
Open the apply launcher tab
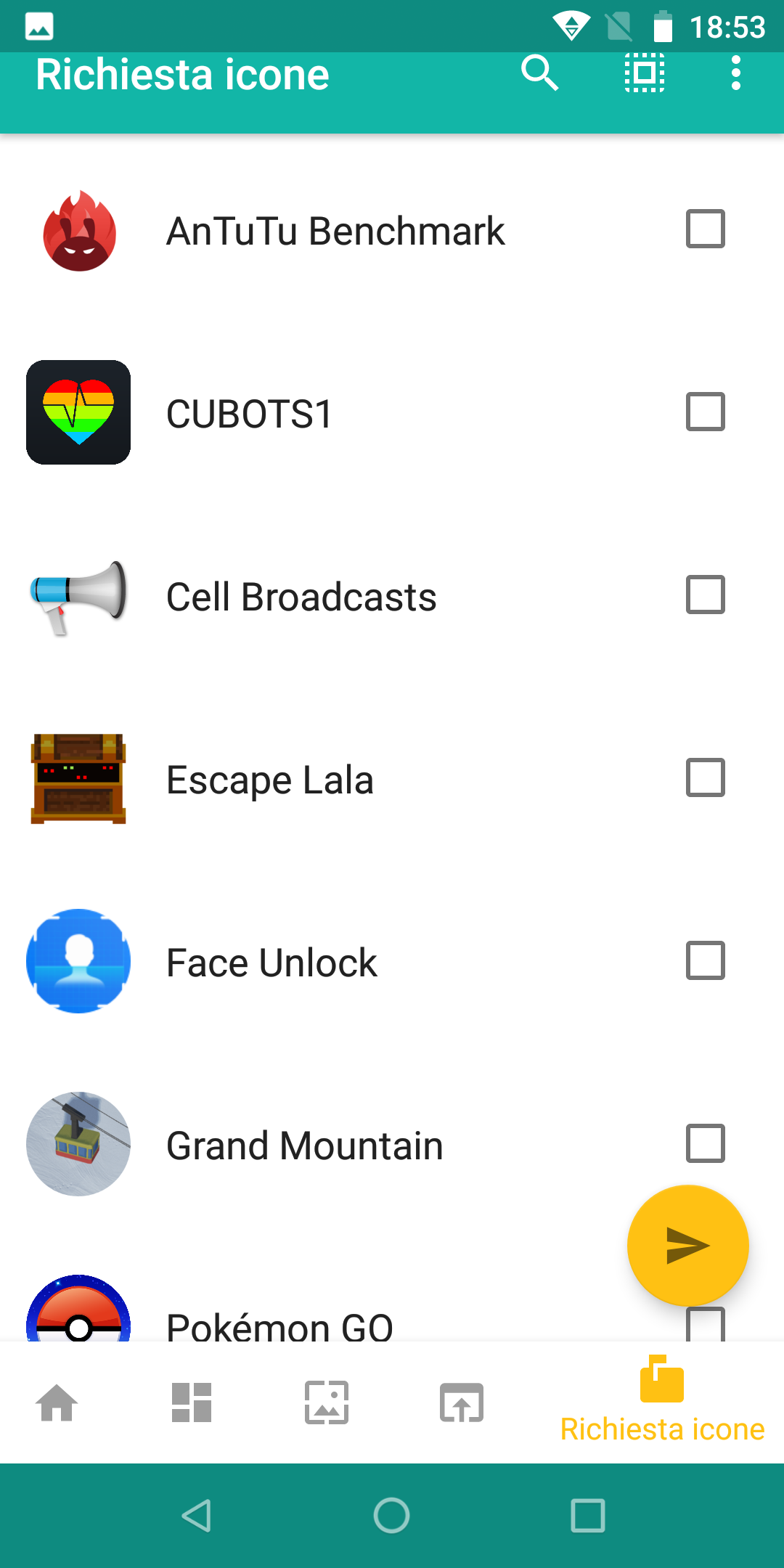click(x=462, y=1402)
